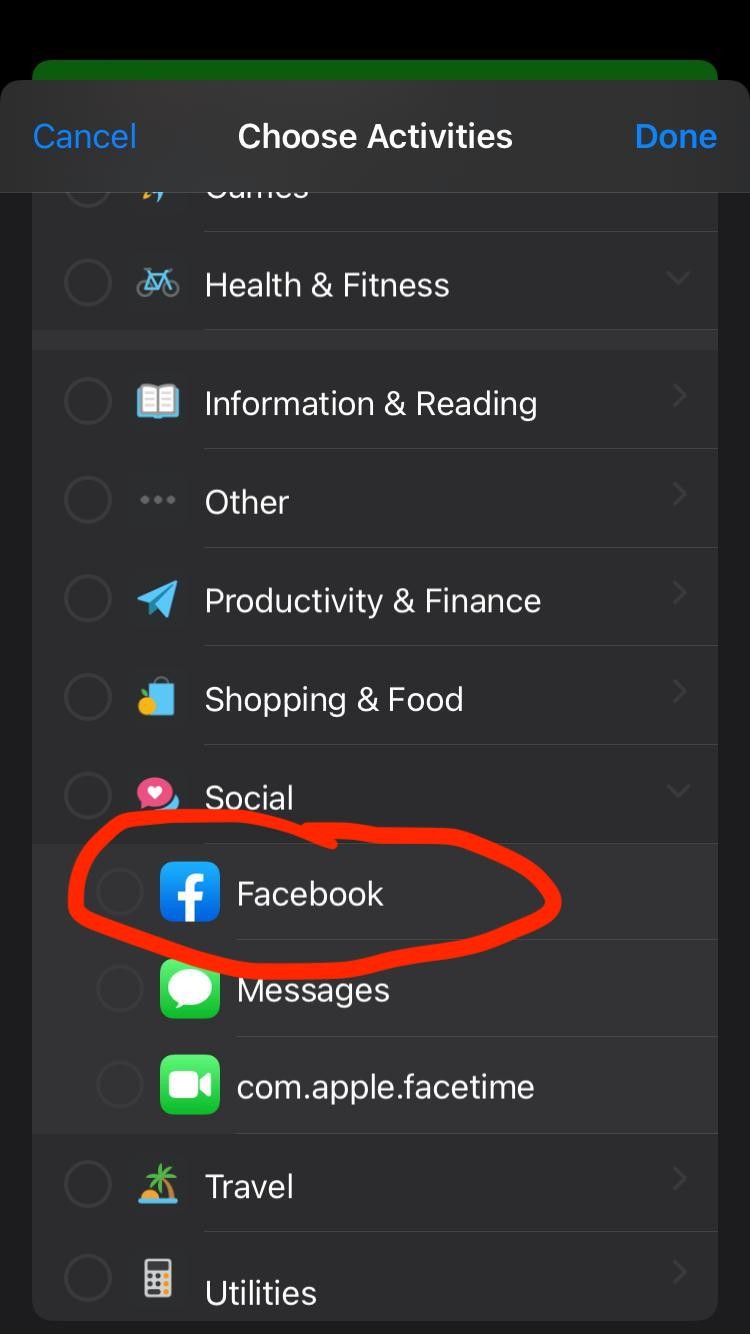Image resolution: width=750 pixels, height=1334 pixels.
Task: Select the Information & Reading category checkbox
Action: pos(88,403)
